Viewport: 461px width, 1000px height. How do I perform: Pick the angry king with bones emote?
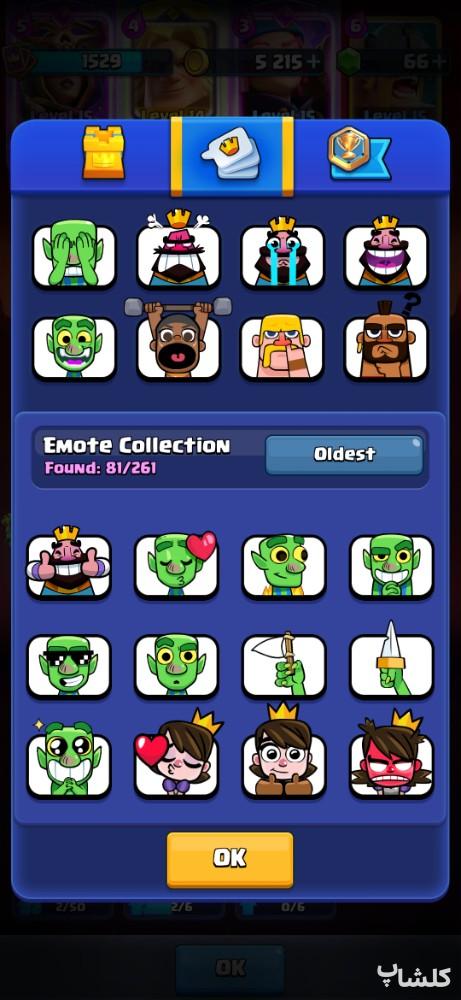(x=179, y=249)
